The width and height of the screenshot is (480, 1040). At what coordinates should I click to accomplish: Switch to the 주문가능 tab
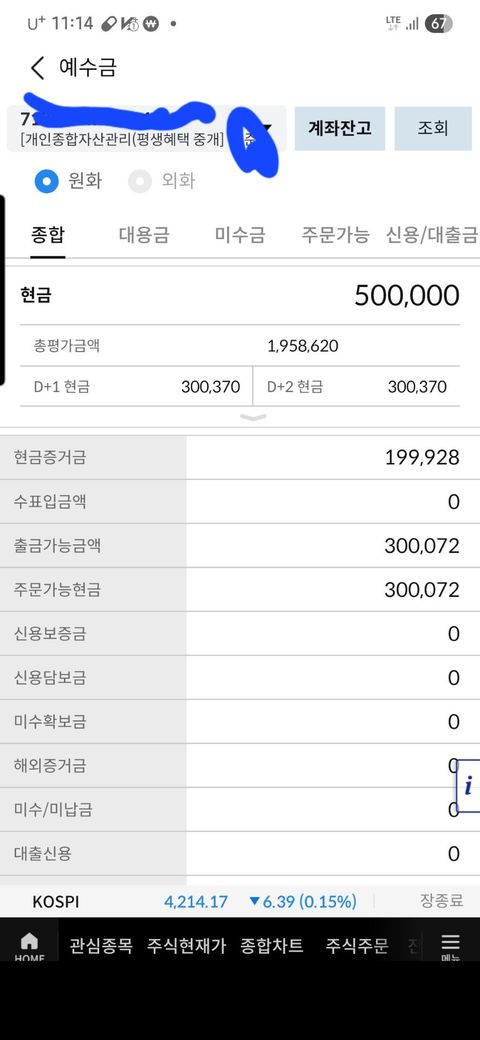[335, 235]
